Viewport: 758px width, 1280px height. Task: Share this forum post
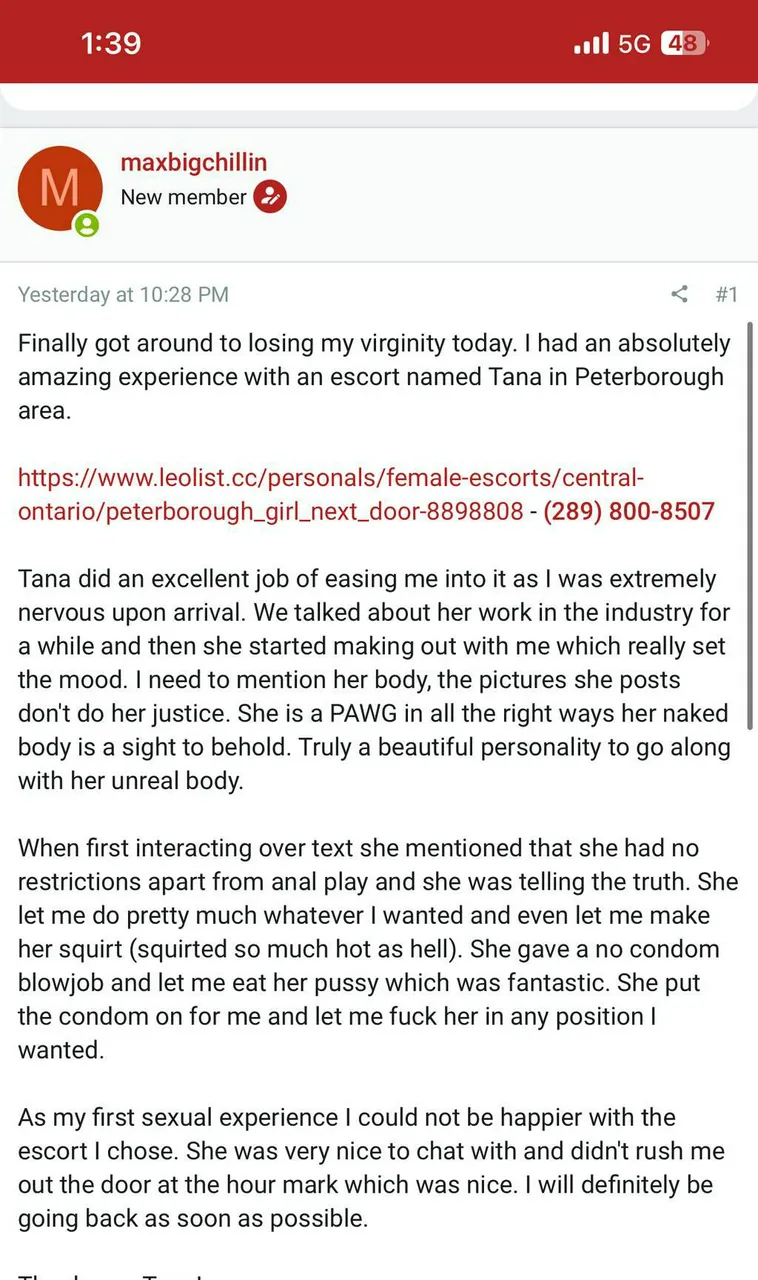[679, 294]
